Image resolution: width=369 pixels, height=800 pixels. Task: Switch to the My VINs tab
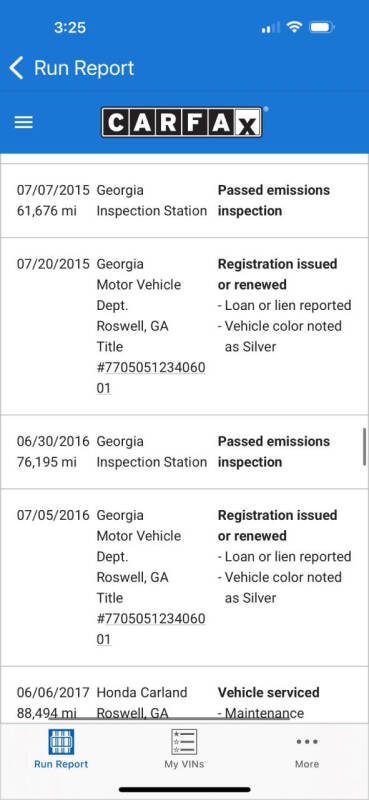(184, 749)
